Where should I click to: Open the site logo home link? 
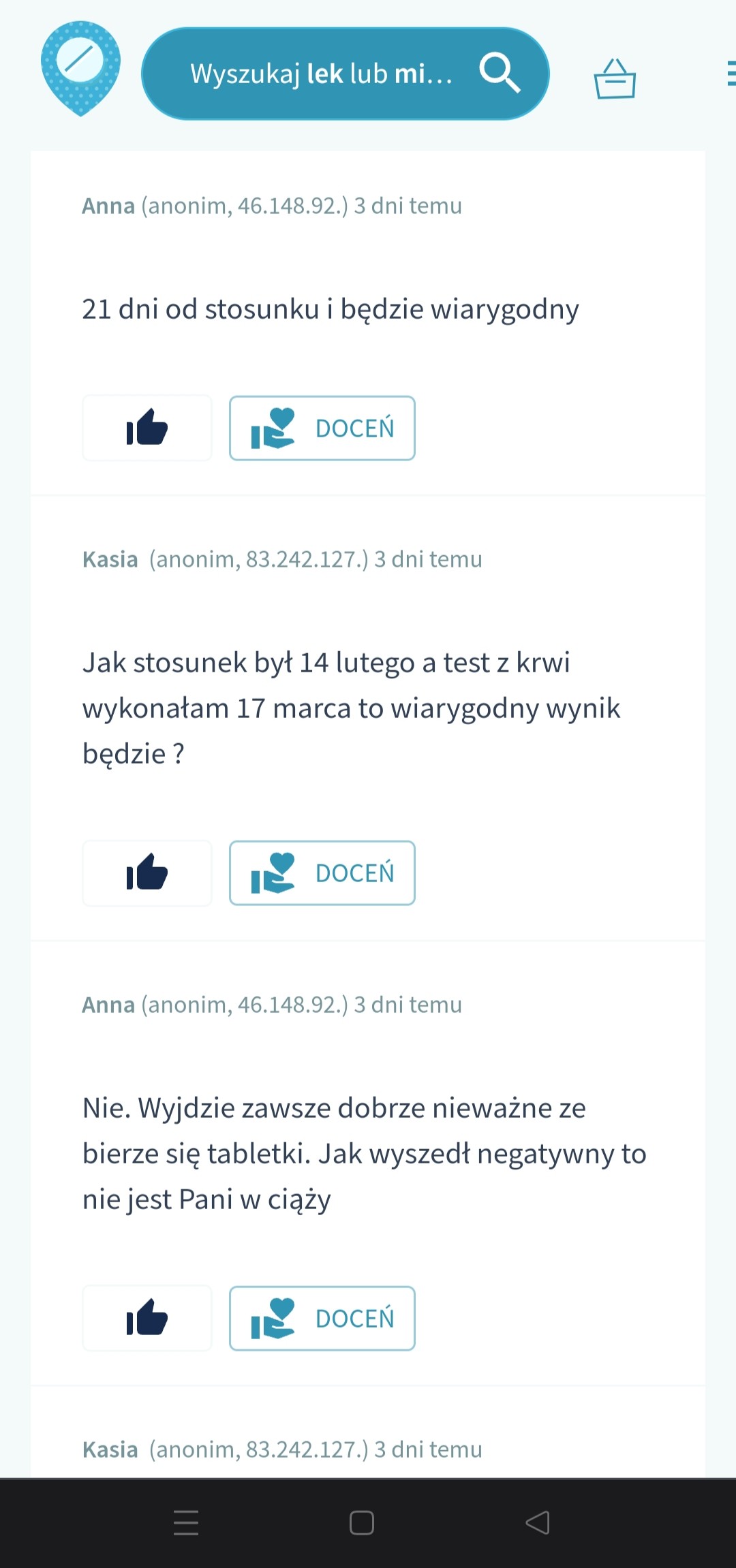tap(80, 68)
